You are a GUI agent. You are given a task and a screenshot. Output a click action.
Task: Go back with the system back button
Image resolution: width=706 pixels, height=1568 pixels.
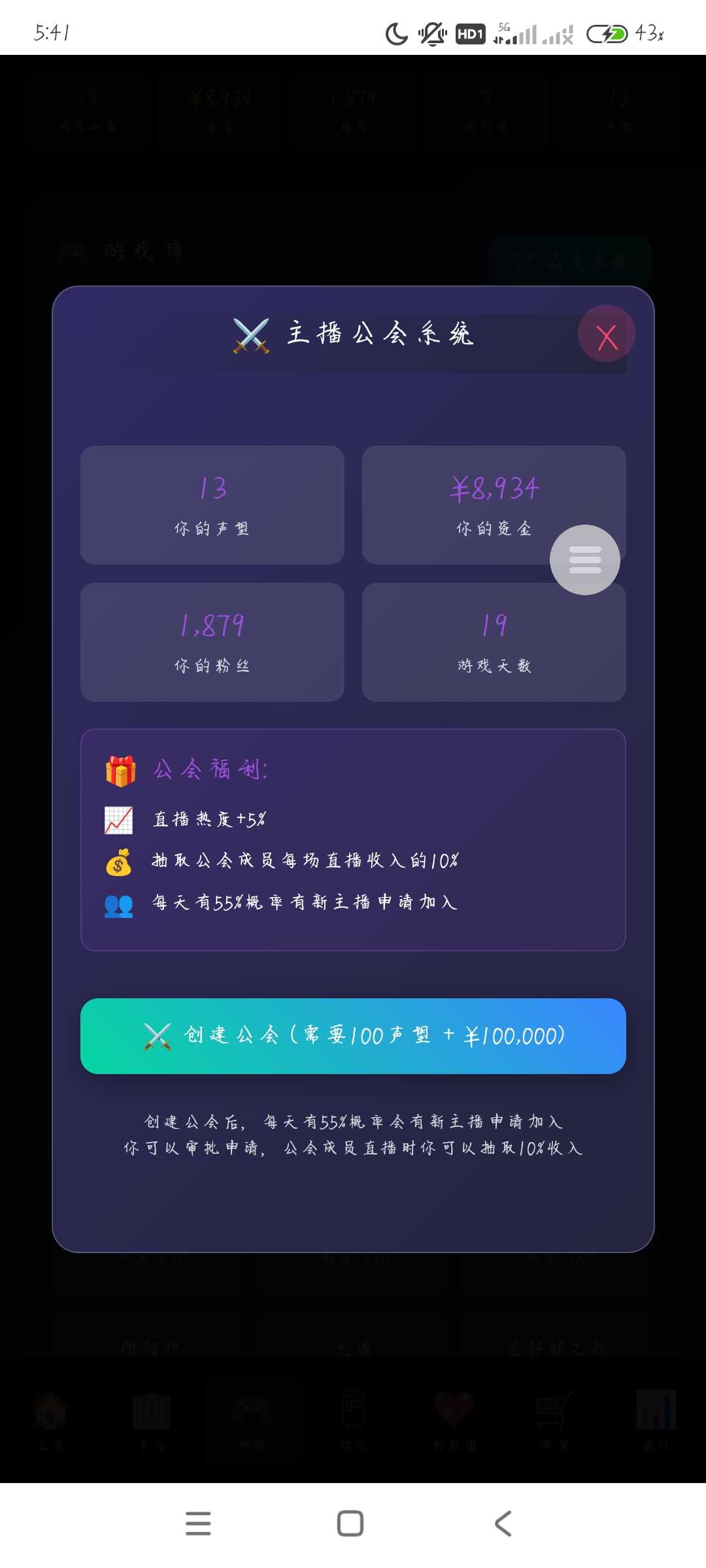pos(503,1524)
